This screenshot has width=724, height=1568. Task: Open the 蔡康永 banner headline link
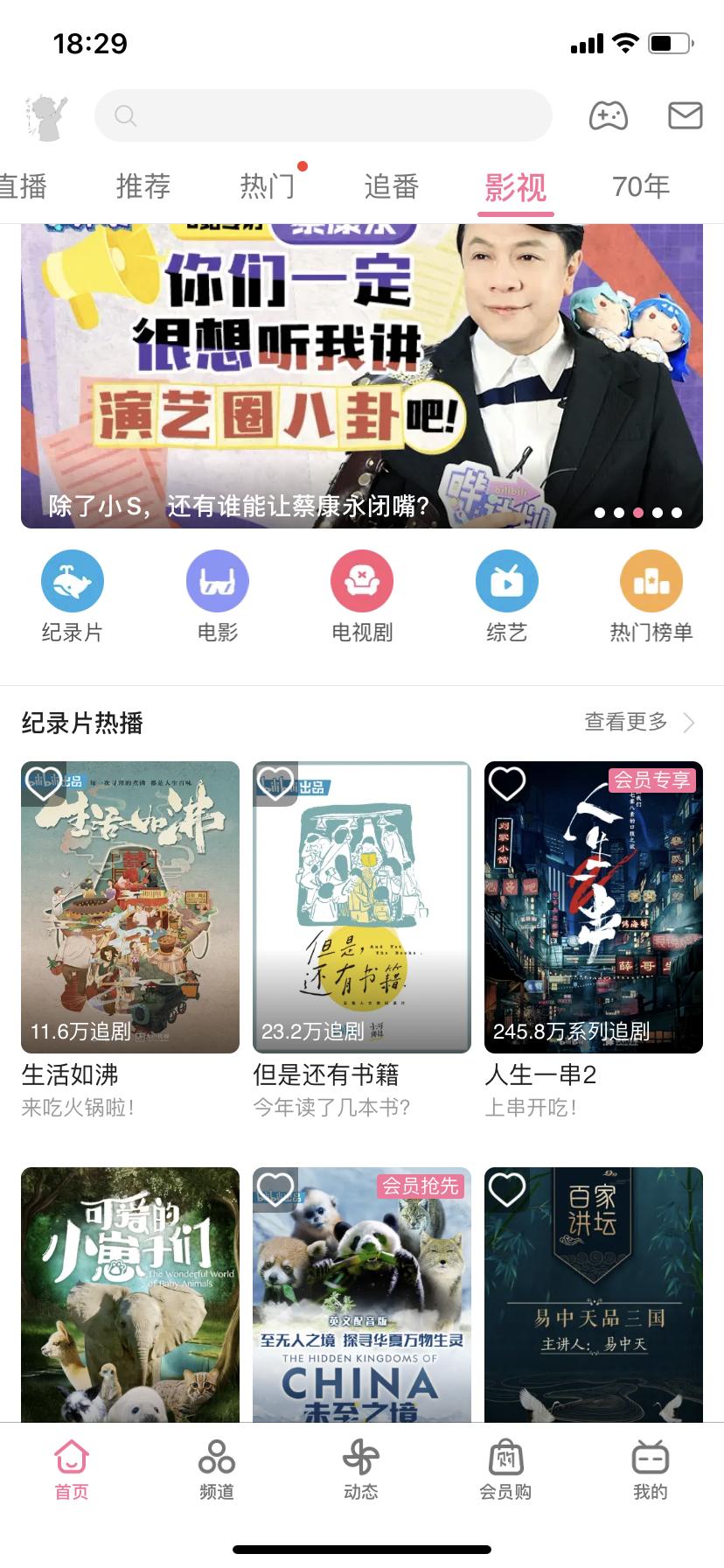[x=236, y=507]
